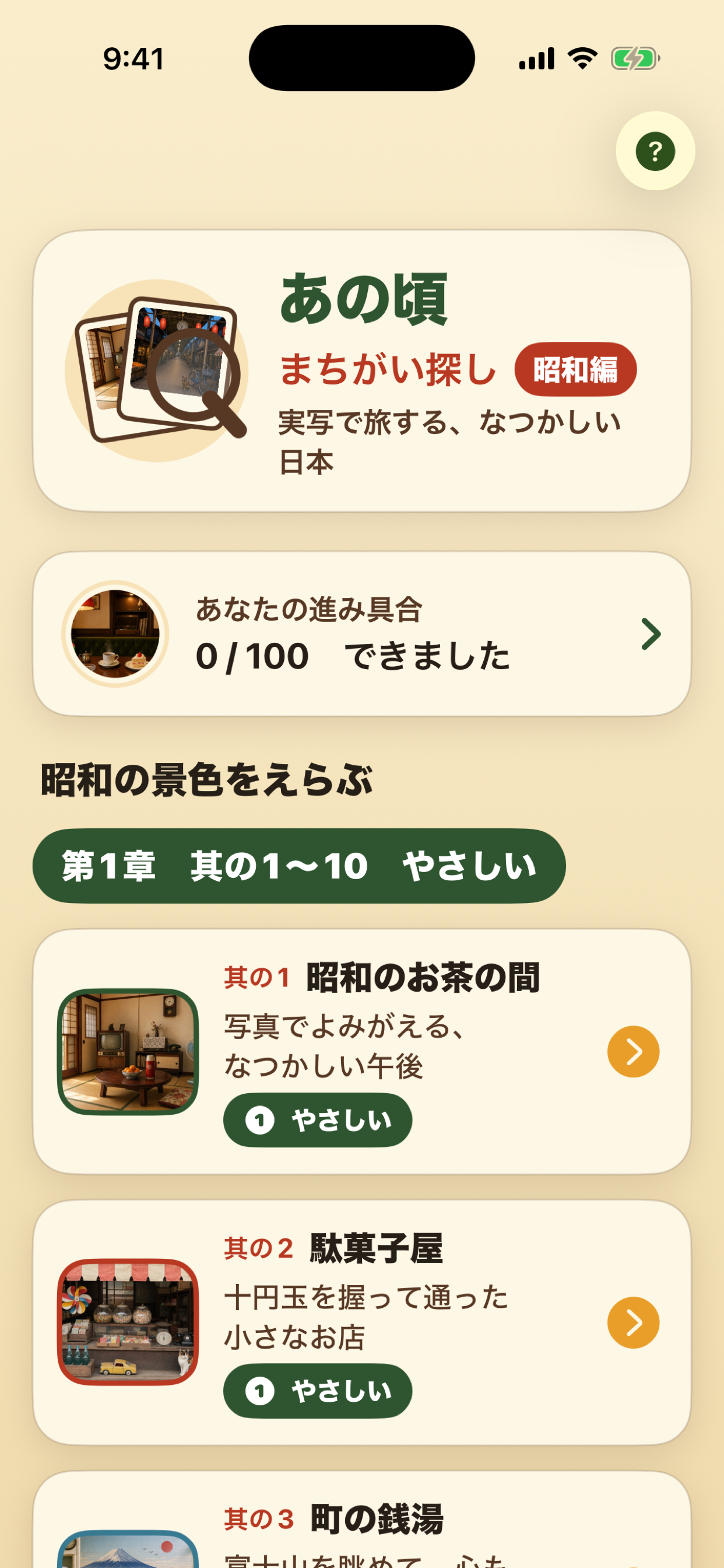Viewport: 724px width, 1568px height.
Task: Open the help question mark button
Action: [x=655, y=151]
